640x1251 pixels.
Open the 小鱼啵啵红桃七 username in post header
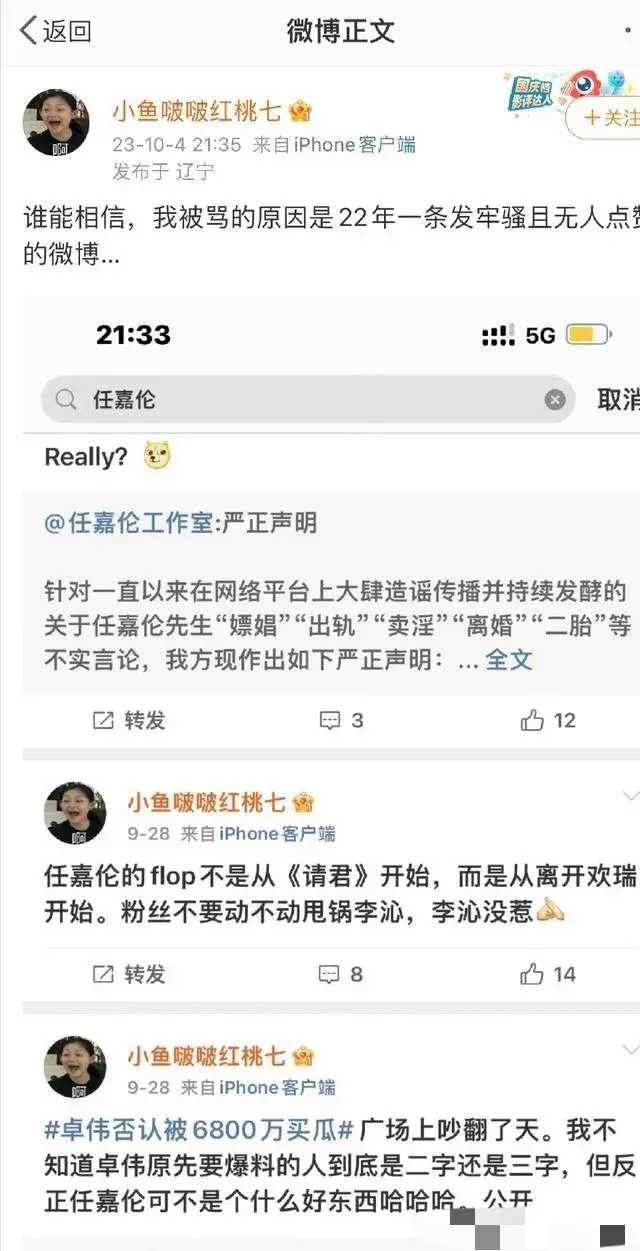(199, 110)
